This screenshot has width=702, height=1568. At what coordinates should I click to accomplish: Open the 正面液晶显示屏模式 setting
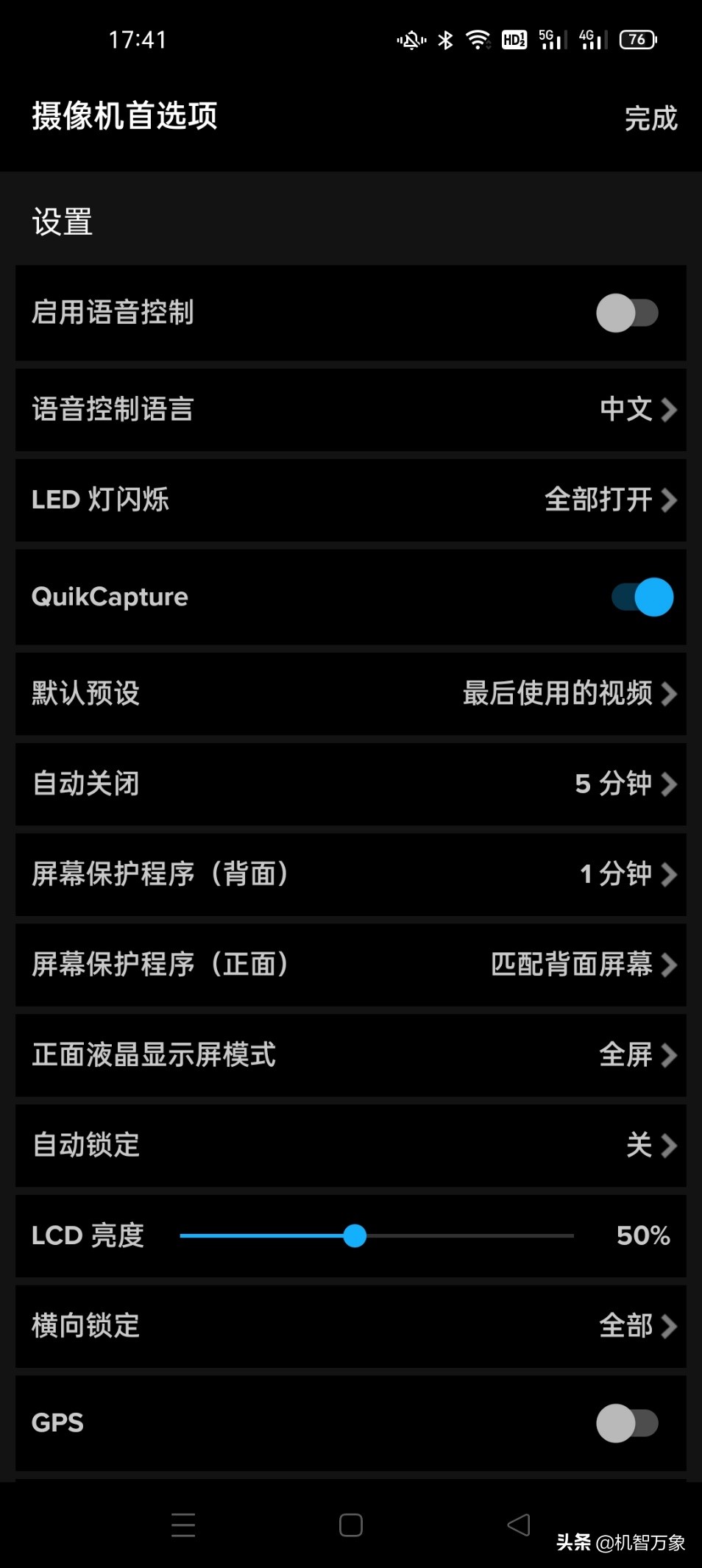350,1056
